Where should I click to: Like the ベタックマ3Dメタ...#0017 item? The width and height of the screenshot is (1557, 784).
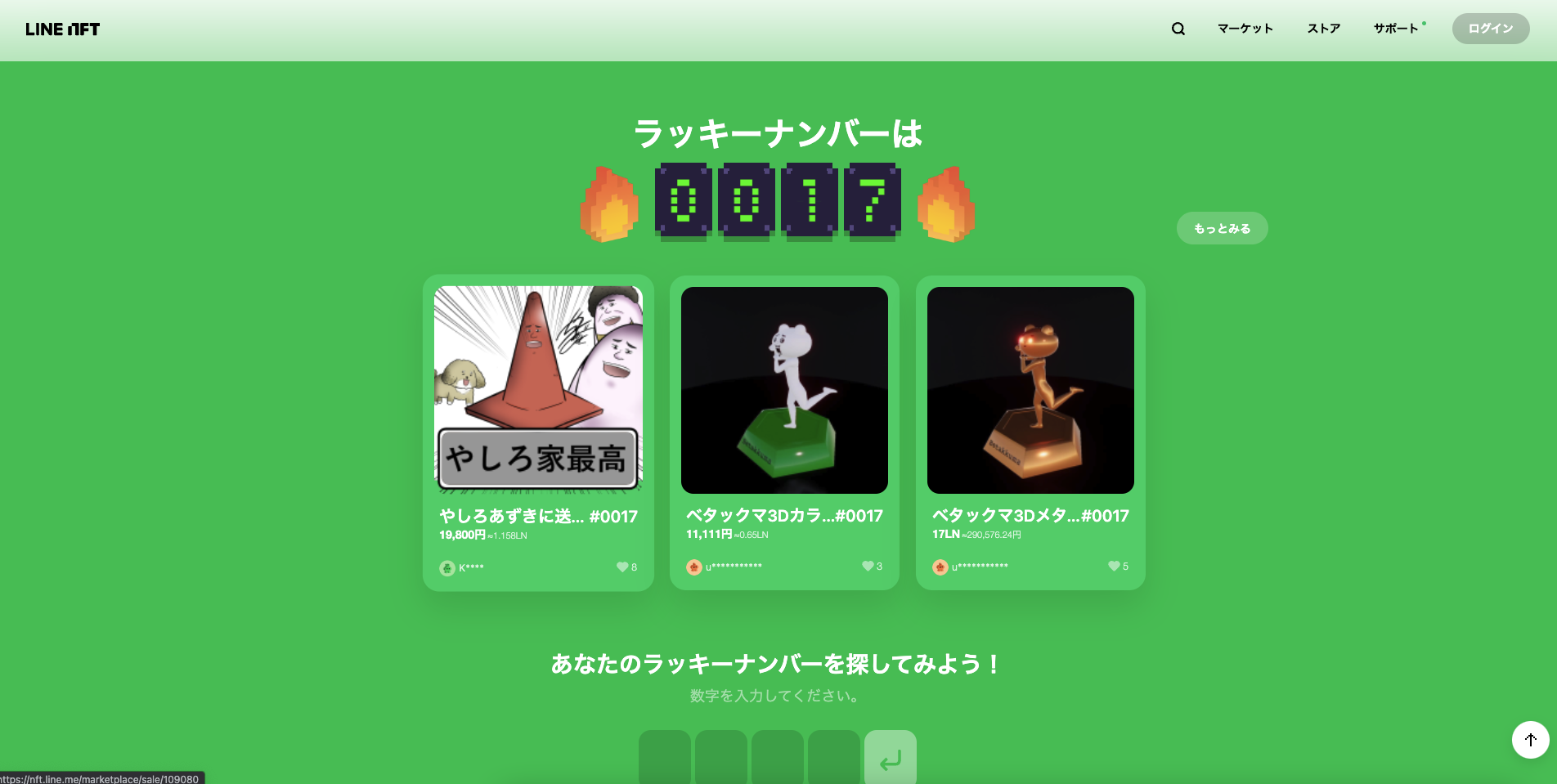click(x=1114, y=566)
